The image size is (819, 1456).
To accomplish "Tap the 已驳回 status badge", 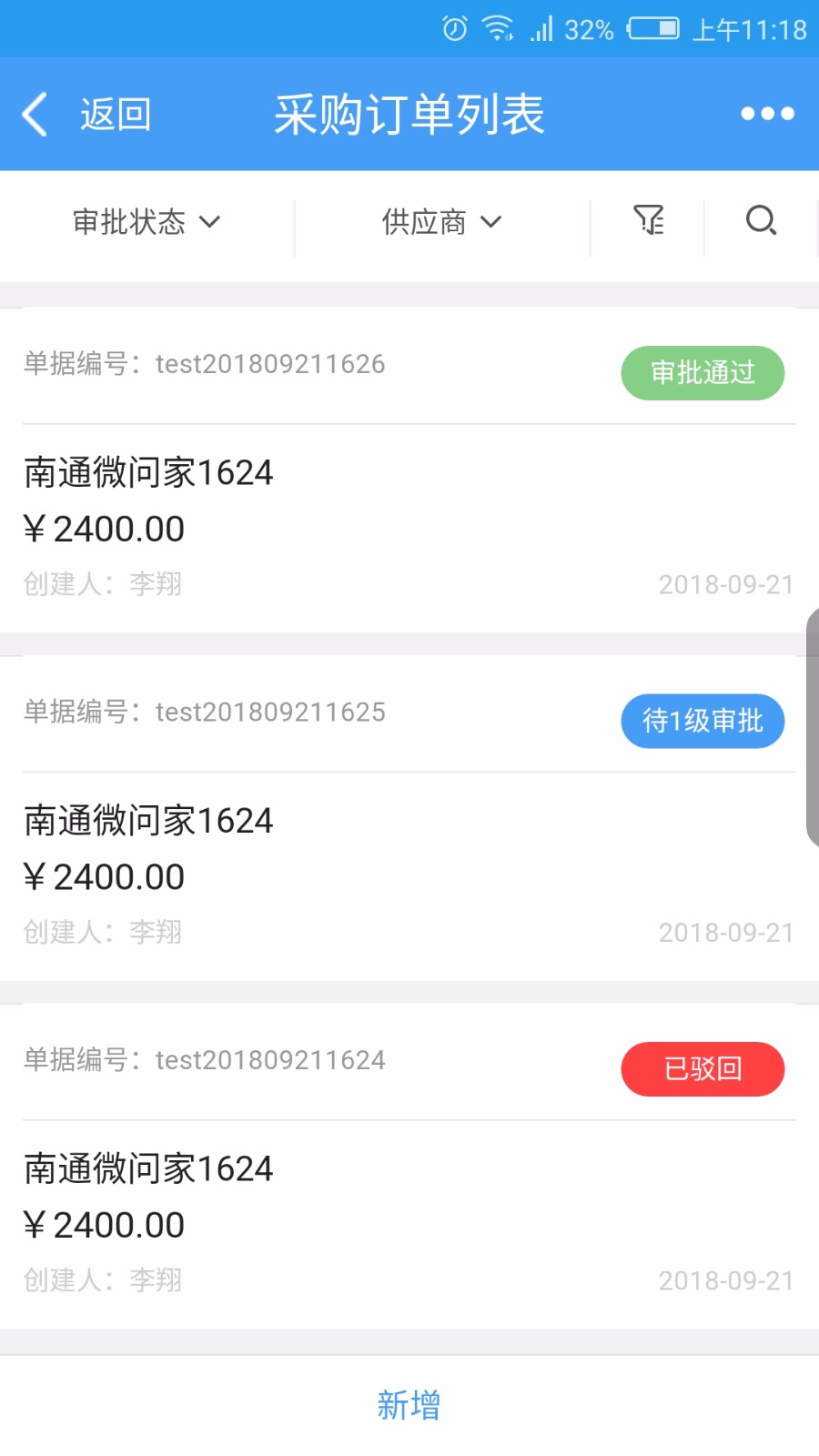I will [703, 1069].
